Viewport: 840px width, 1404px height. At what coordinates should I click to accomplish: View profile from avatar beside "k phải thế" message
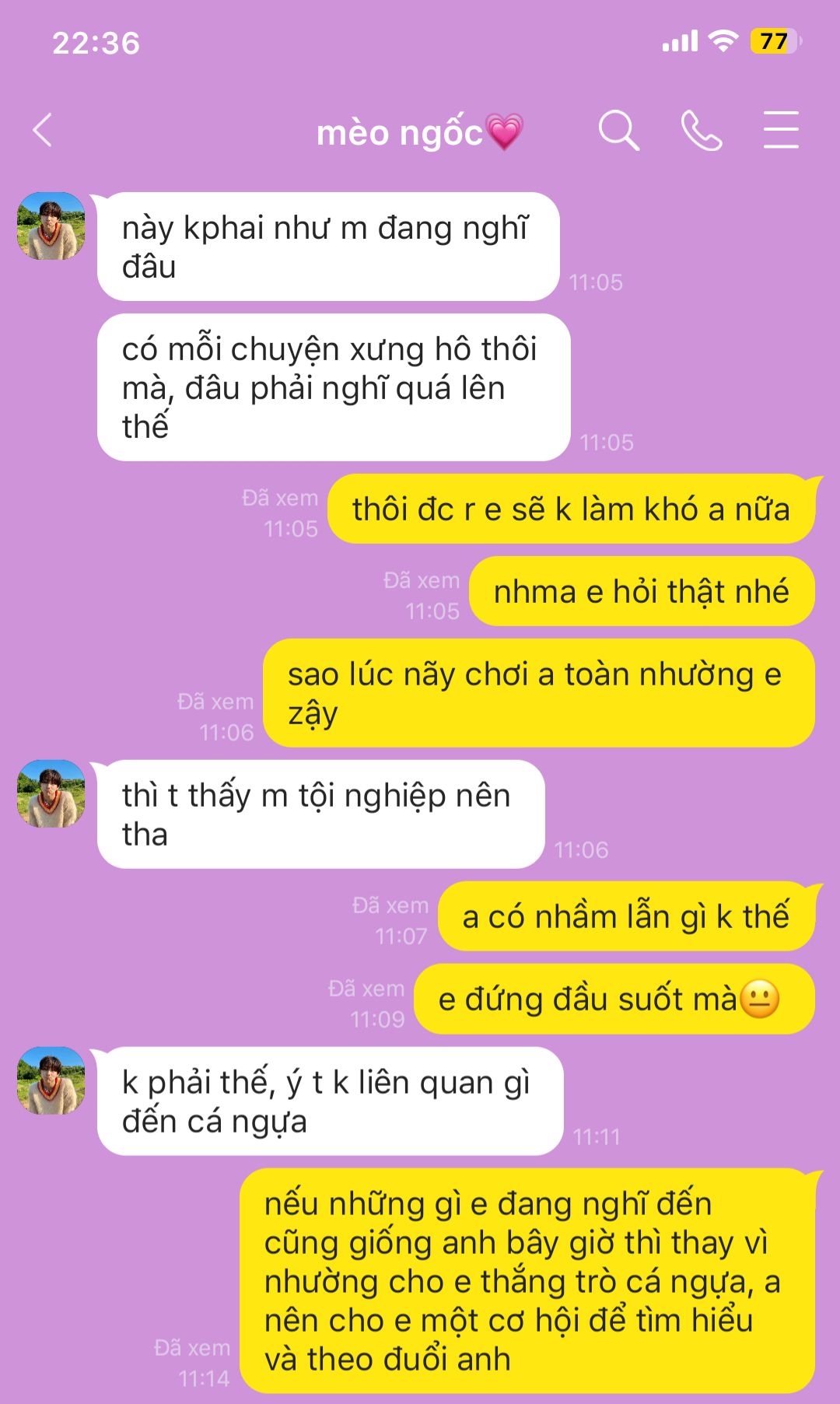(51, 1080)
